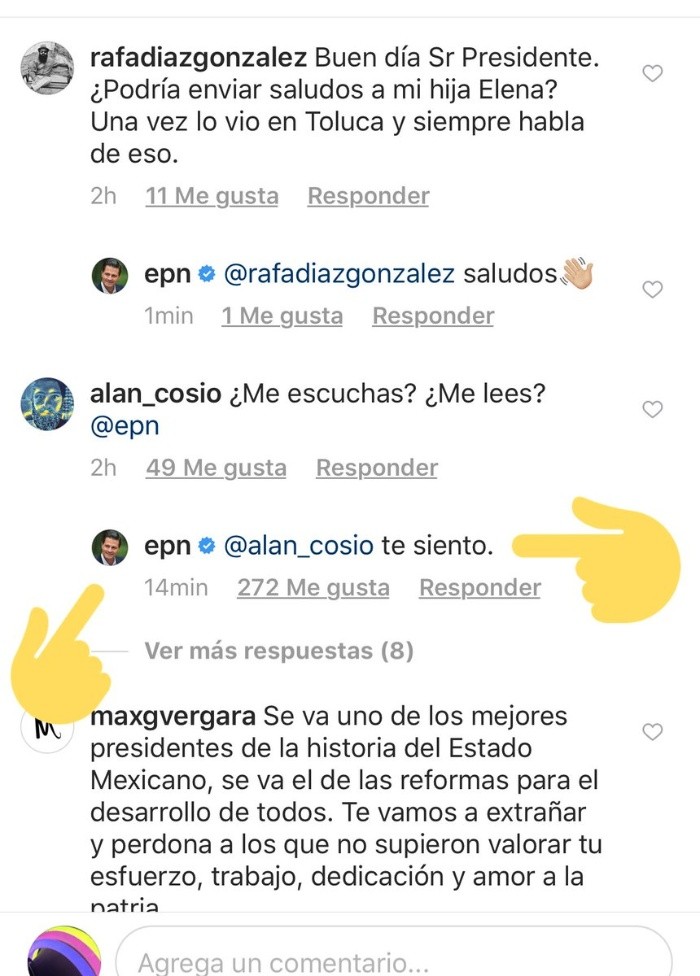700x976 pixels.
Task: Like rafadiazgonzalez's comment with the heart
Action: [x=652, y=73]
